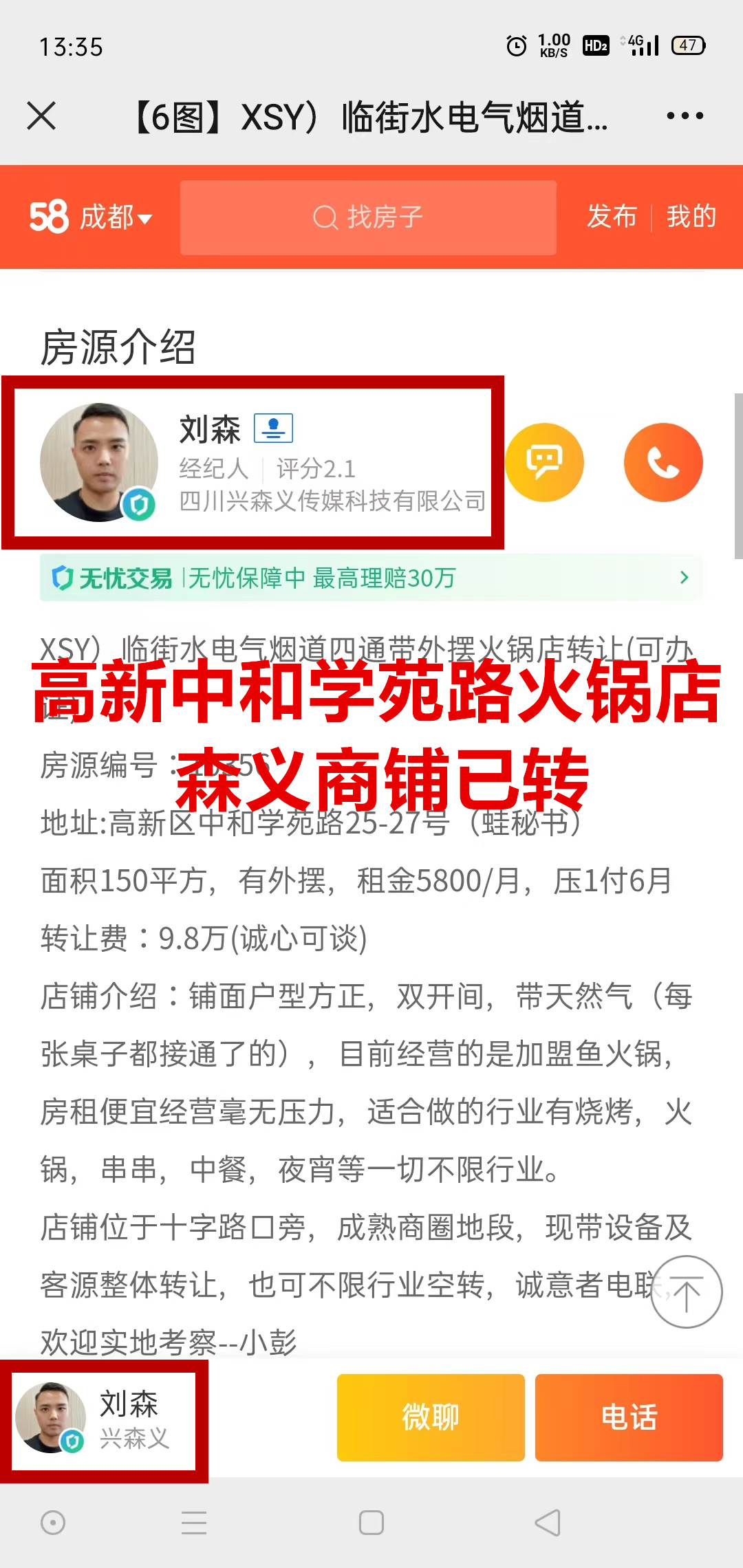Close the listing page
Viewport: 743px width, 1568px height.
point(41,116)
